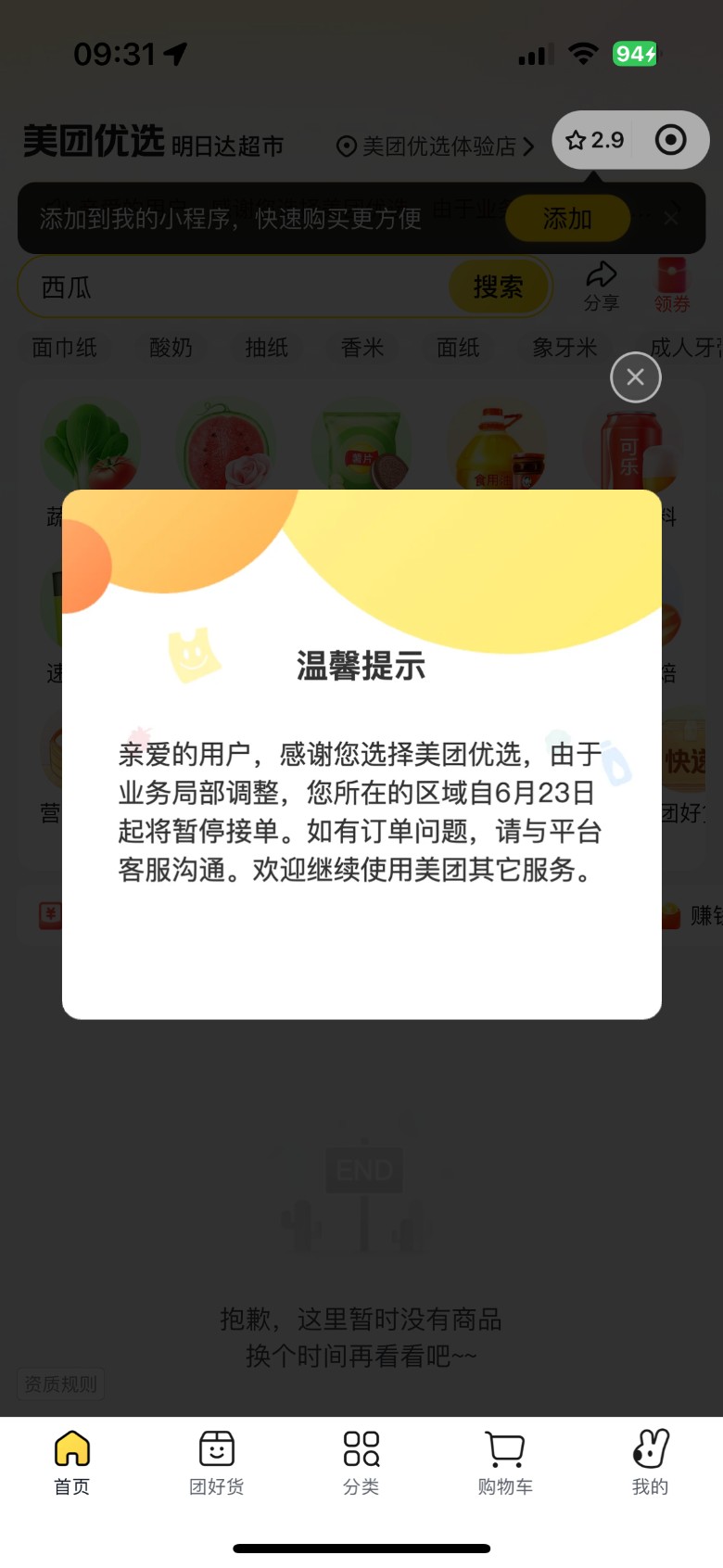Select the 抽纸 search suggestion chip

pyautogui.click(x=267, y=348)
